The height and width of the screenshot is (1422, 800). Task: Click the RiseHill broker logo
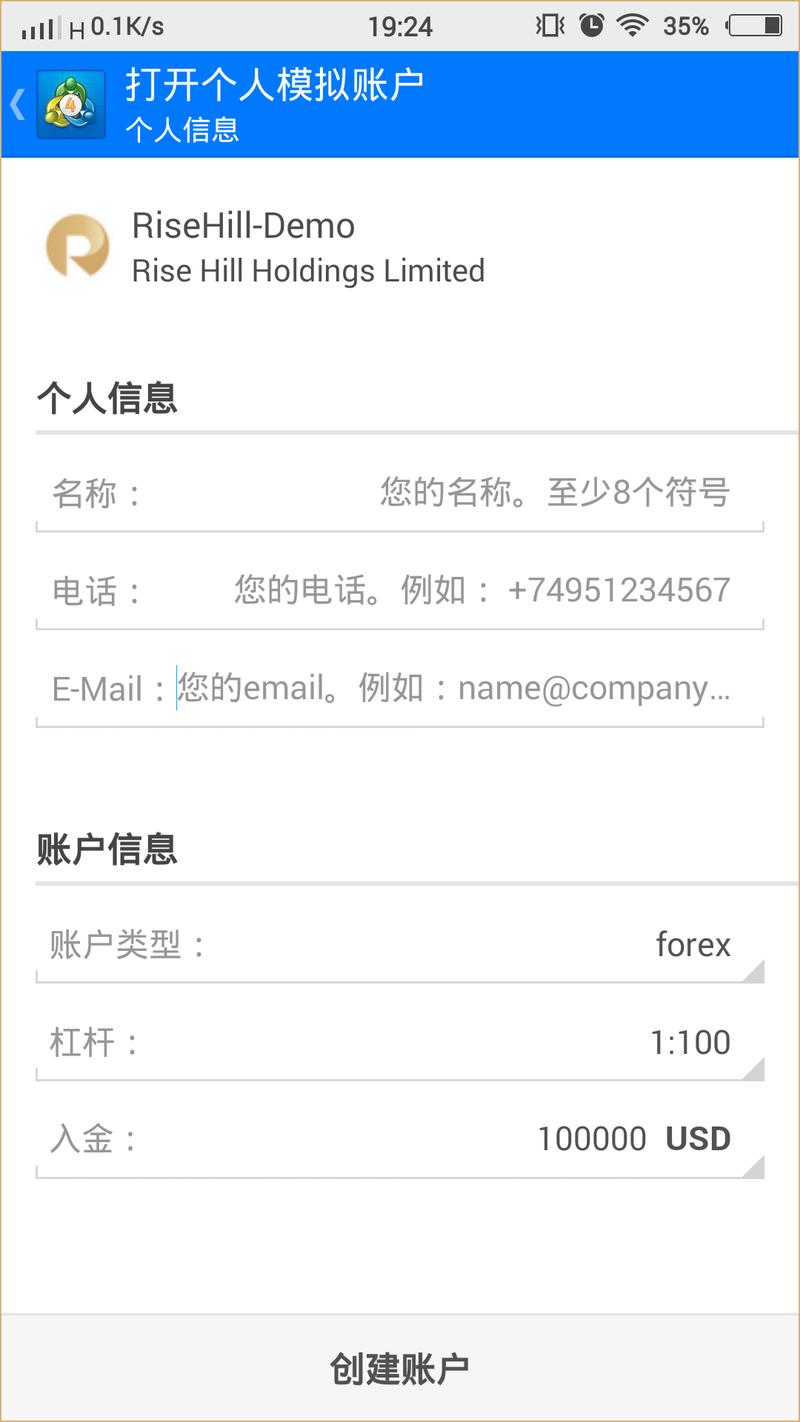[x=78, y=247]
